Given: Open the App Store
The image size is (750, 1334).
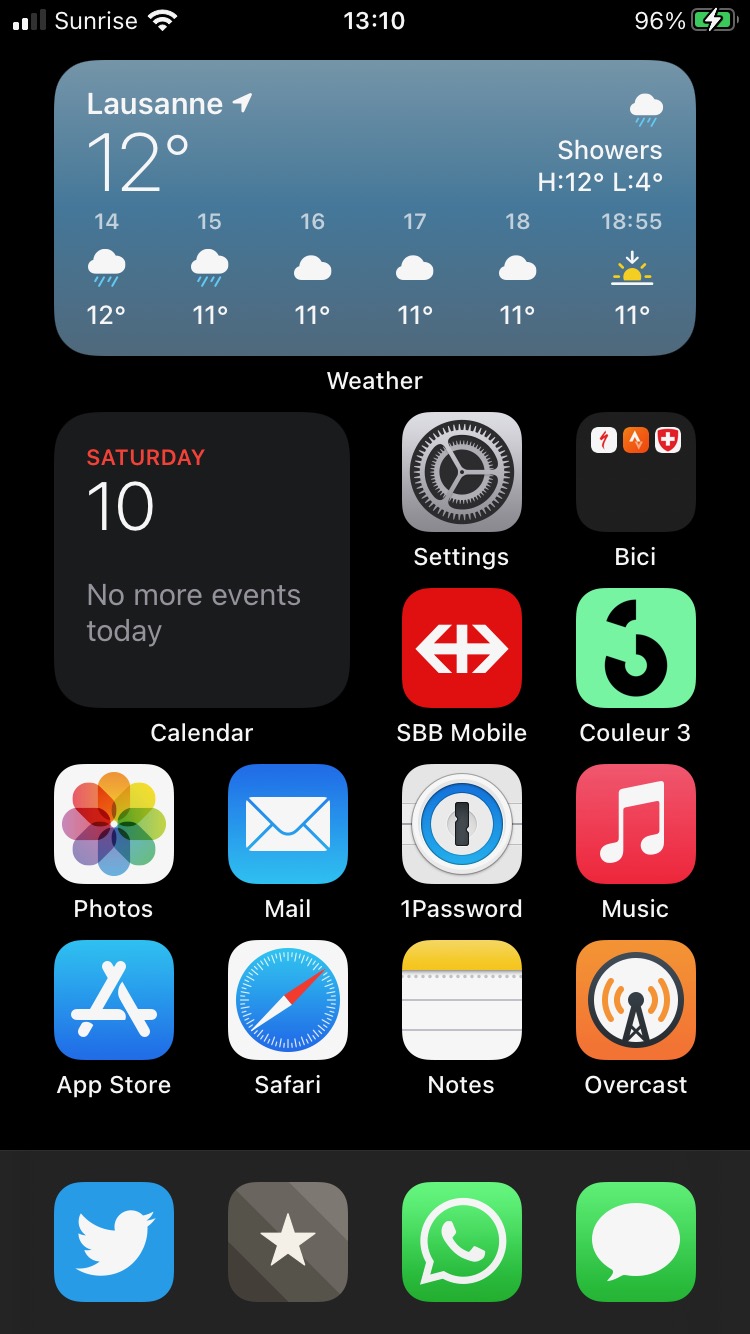Looking at the screenshot, I should 113,1000.
